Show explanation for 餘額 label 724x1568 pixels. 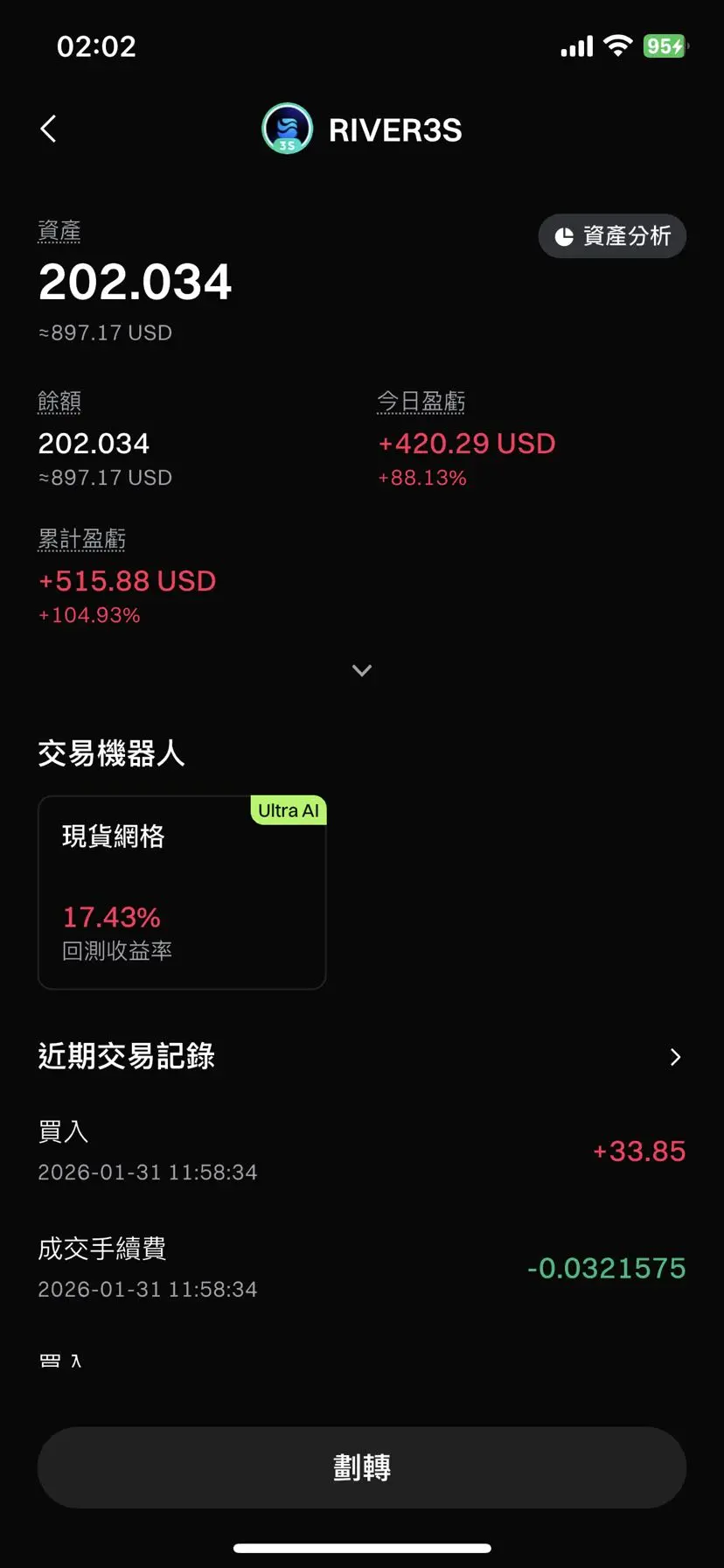click(x=59, y=402)
